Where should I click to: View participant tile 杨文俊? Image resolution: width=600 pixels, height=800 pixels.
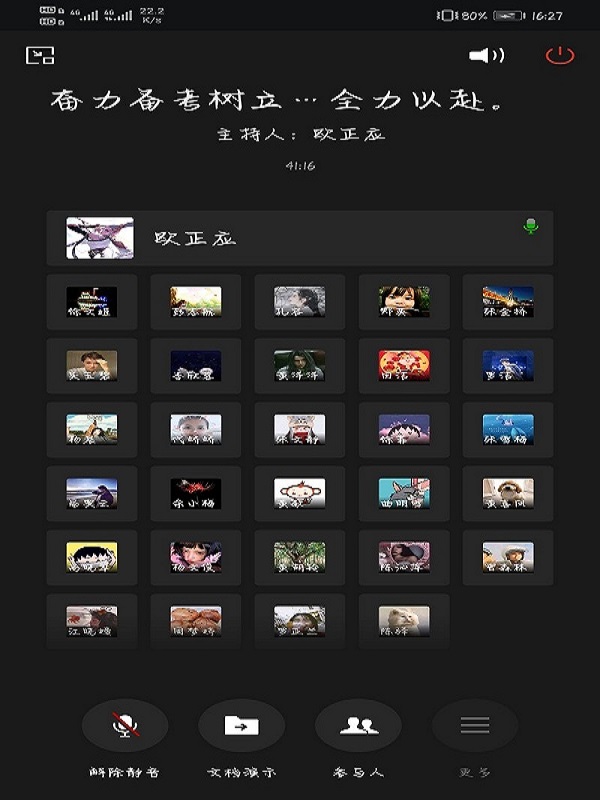coord(196,557)
